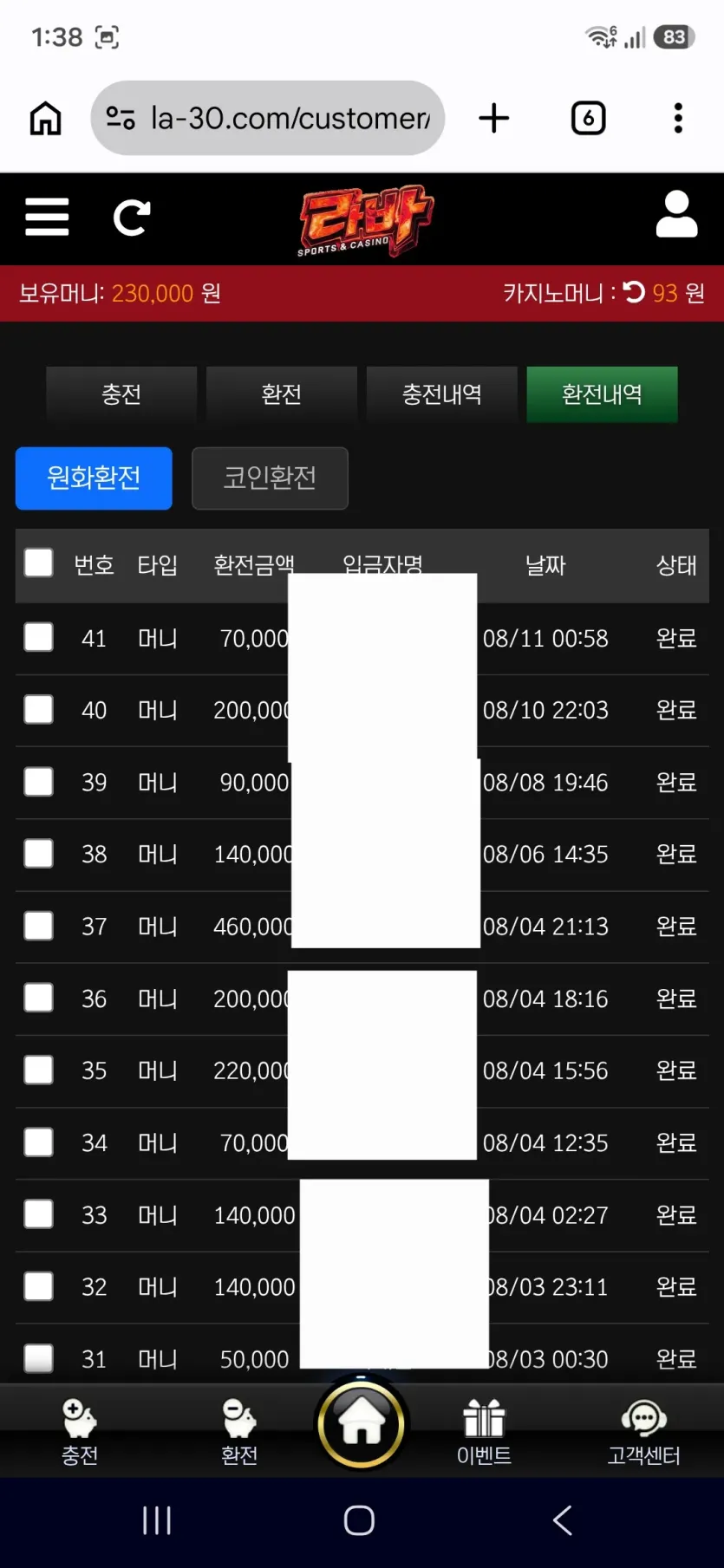Open the 이벤트 section
Image resolution: width=724 pixels, height=1568 pixels.
[484, 1432]
